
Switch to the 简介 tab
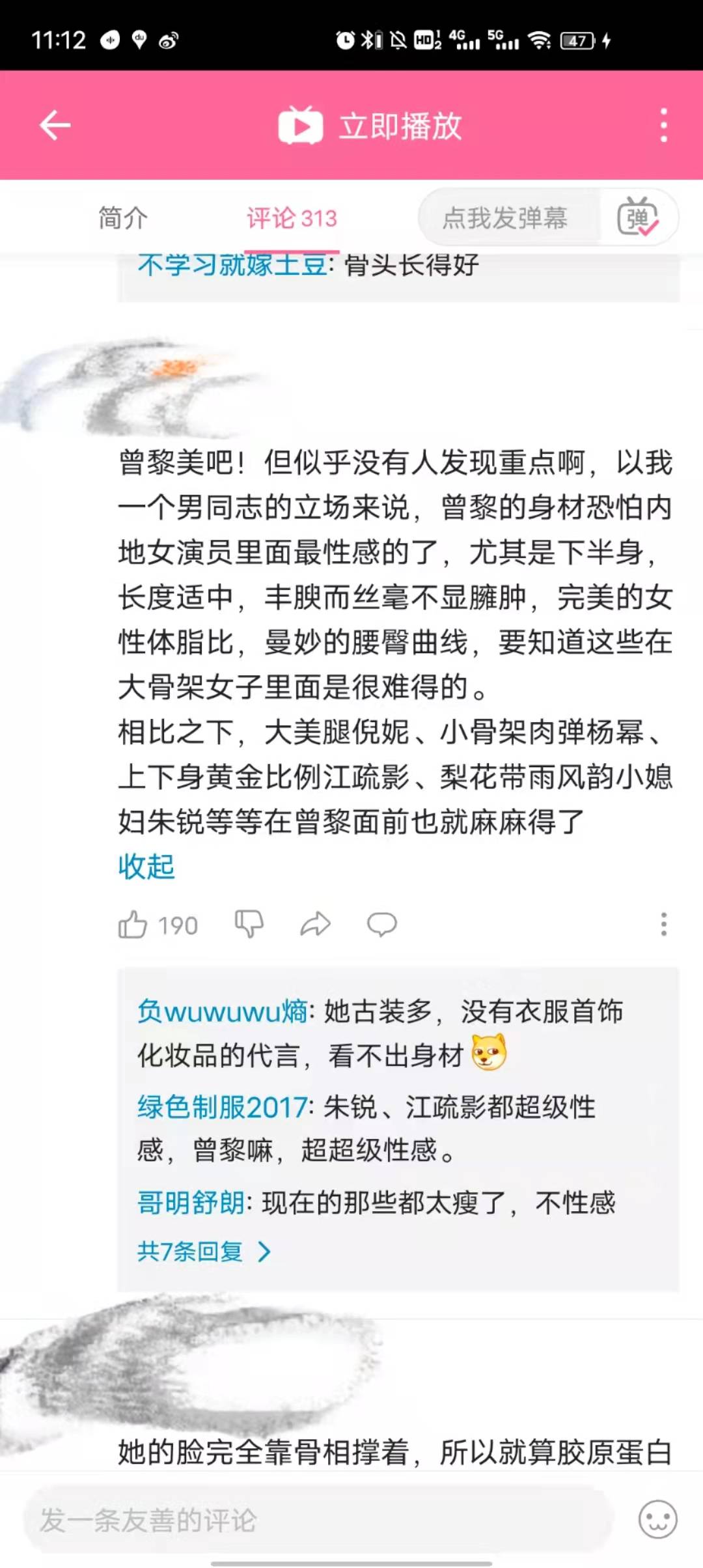(123, 218)
